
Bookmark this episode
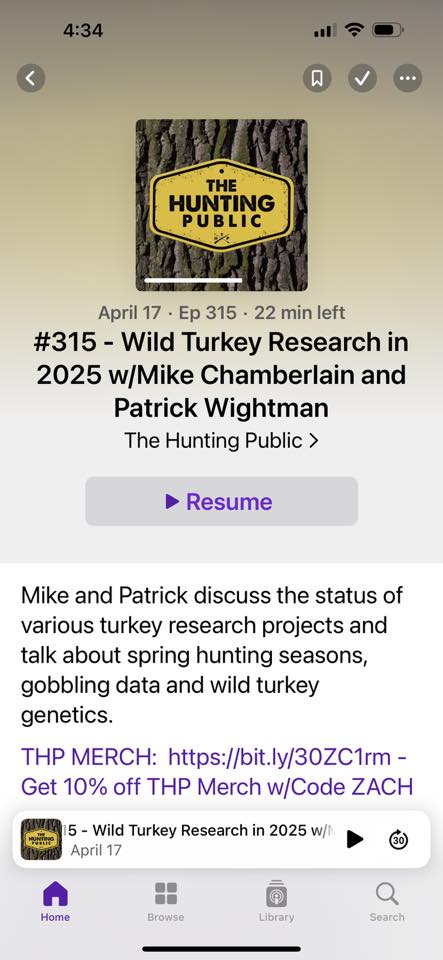click(317, 78)
